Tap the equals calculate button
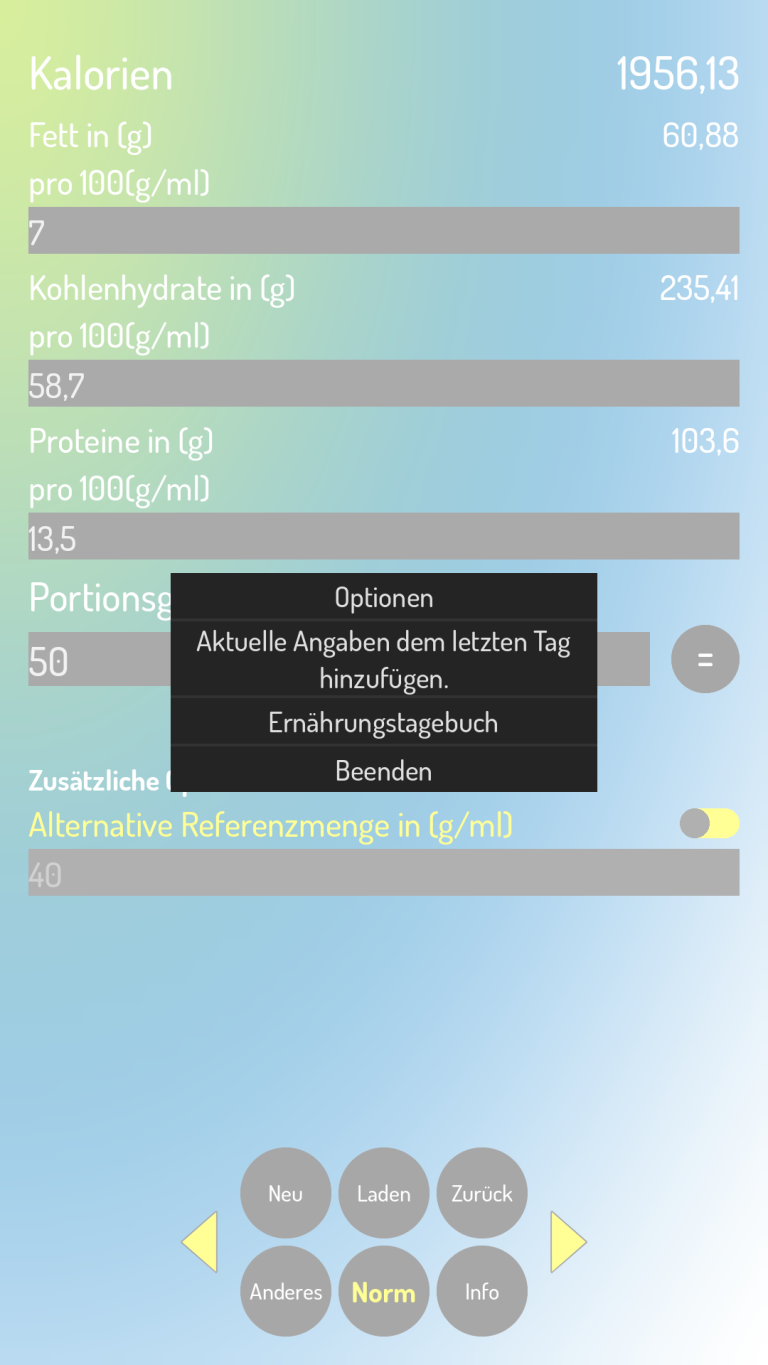 (705, 659)
